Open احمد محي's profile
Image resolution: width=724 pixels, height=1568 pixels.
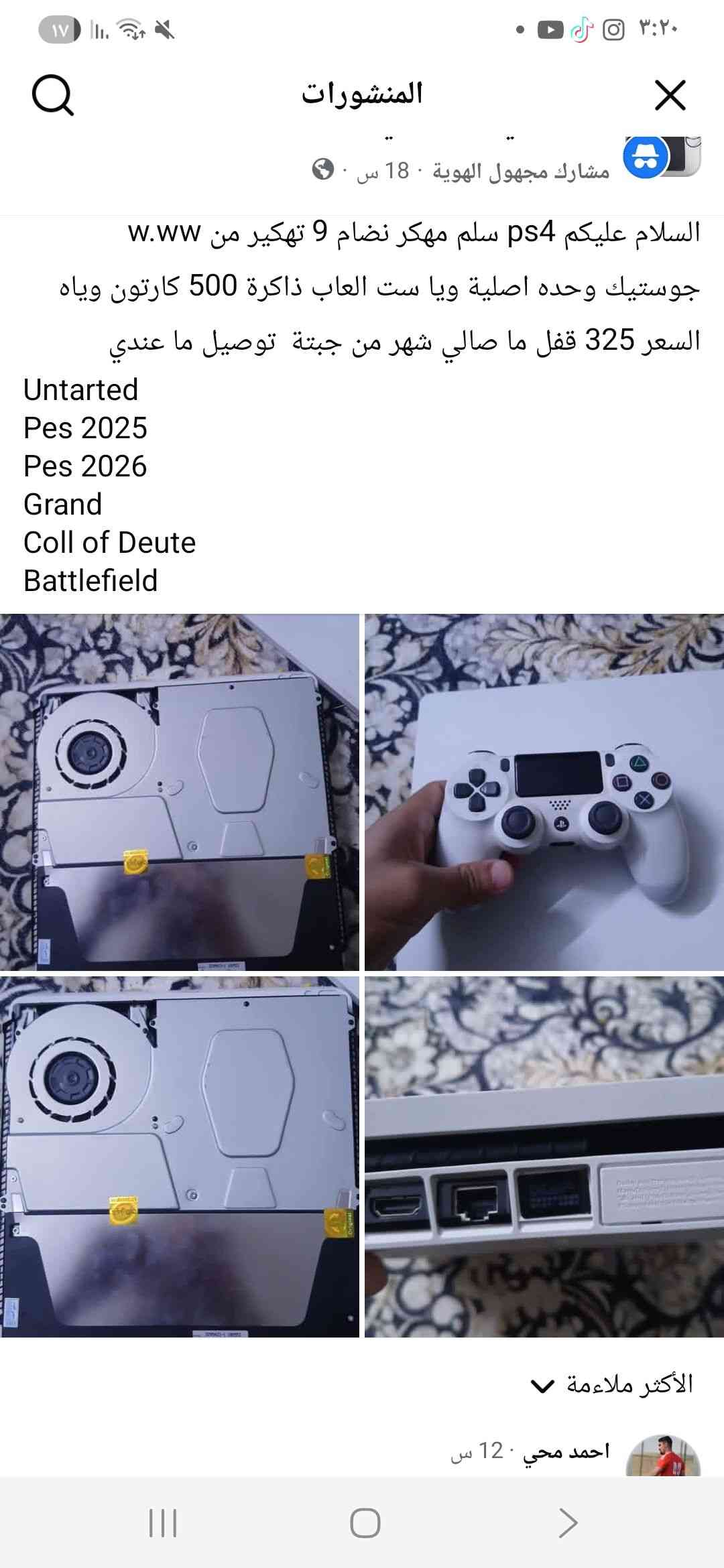pyautogui.click(x=566, y=1451)
